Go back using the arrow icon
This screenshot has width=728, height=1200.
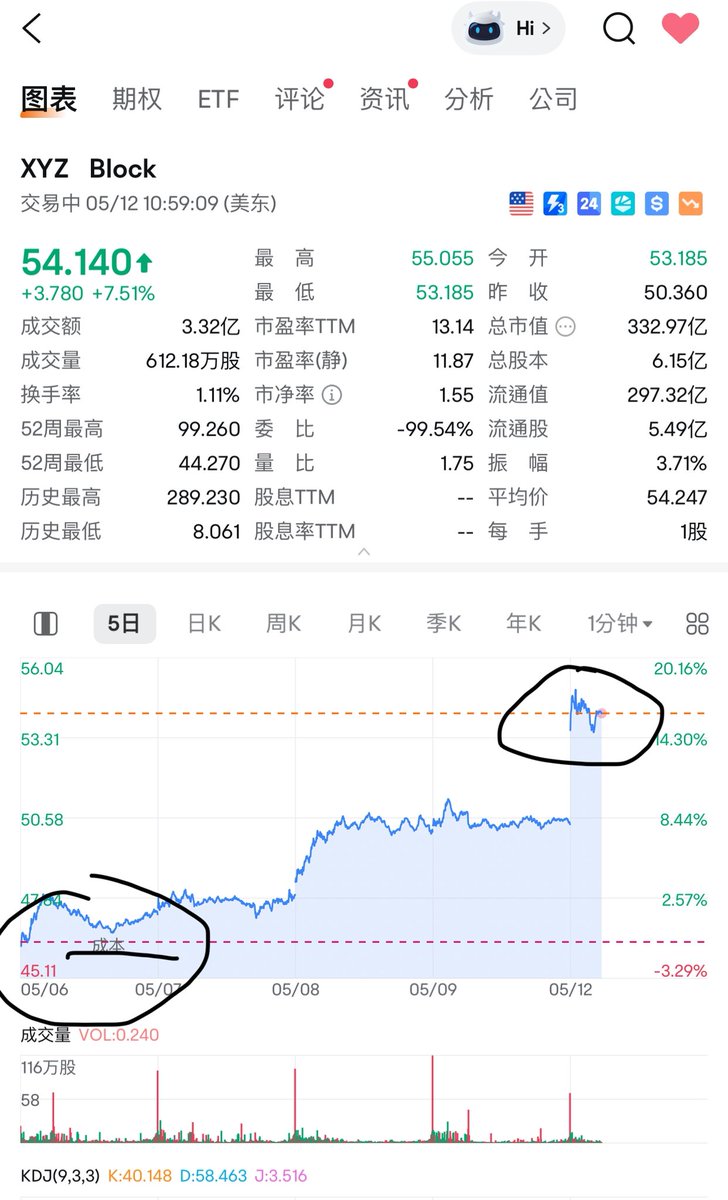[x=32, y=29]
